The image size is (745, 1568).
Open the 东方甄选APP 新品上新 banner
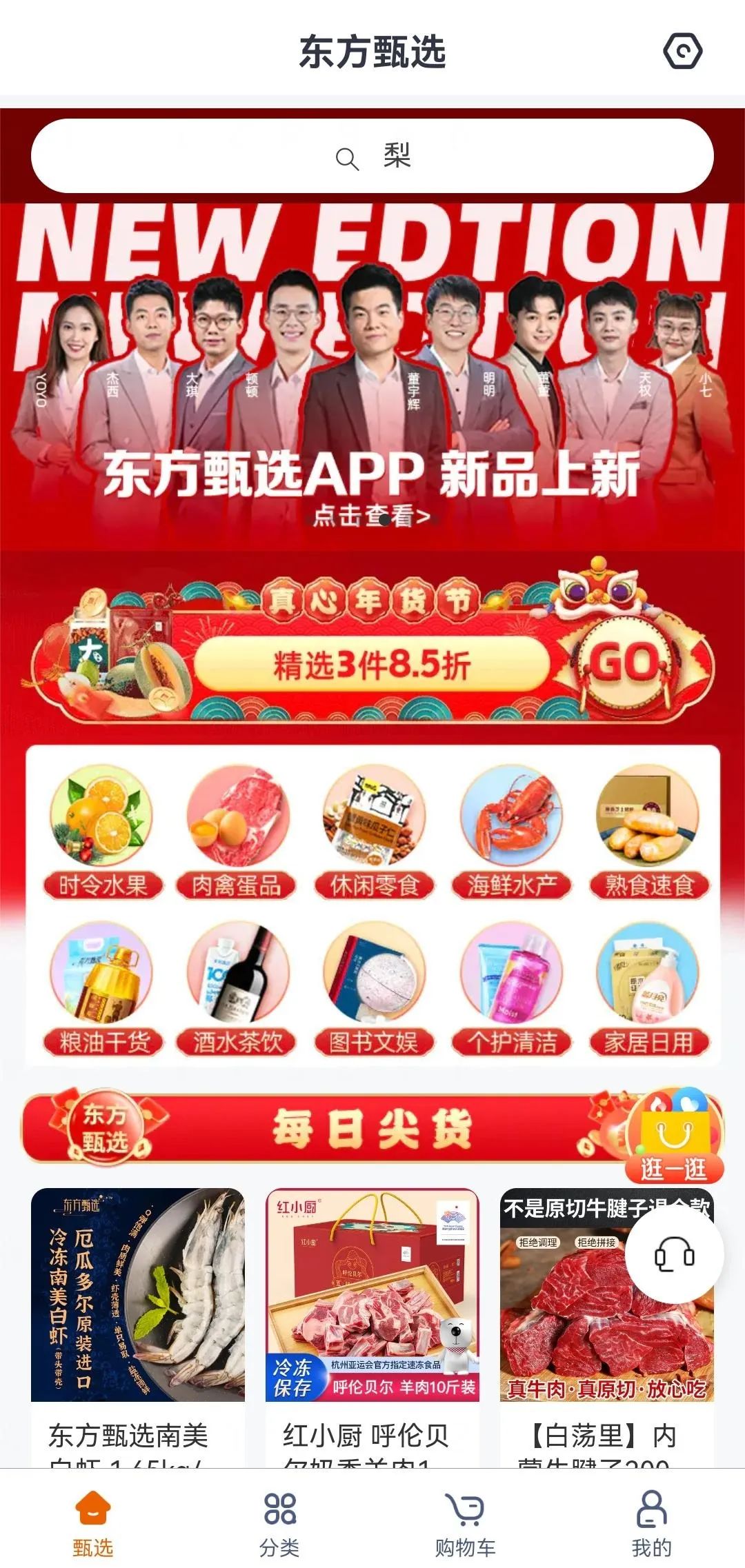pyautogui.click(x=372, y=386)
